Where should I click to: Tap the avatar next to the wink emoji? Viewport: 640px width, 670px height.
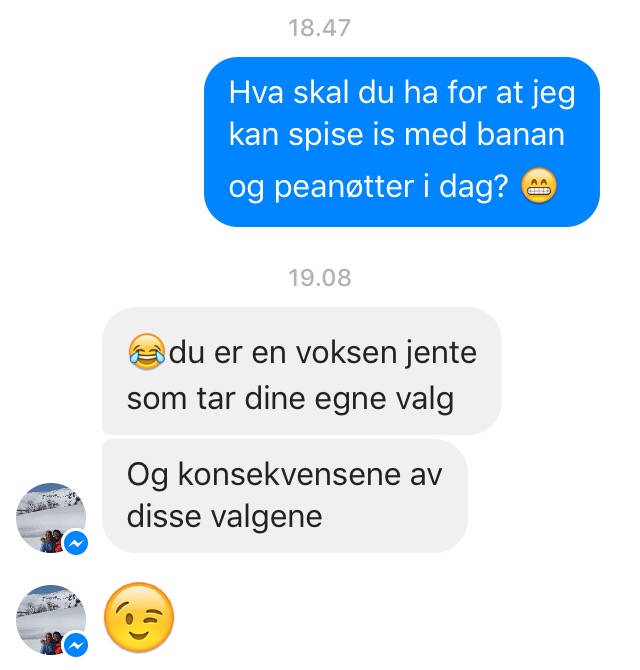pos(51,619)
